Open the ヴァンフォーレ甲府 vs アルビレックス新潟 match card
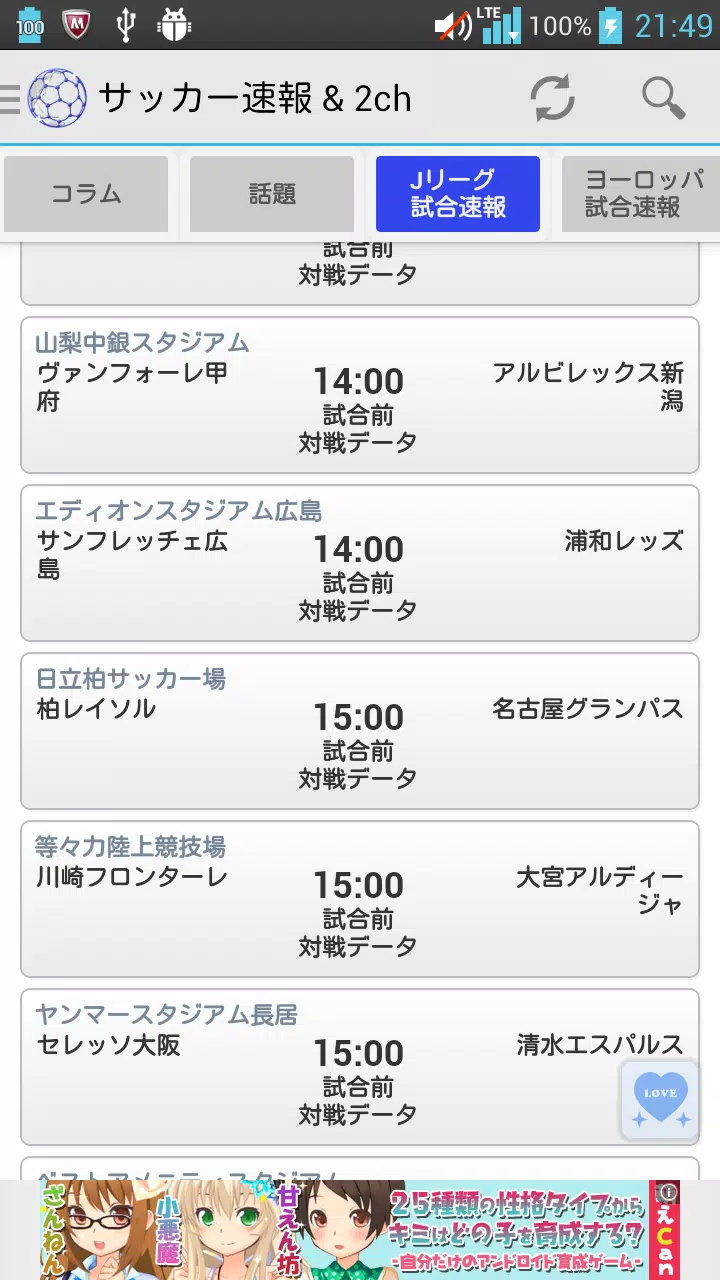The height and width of the screenshot is (1280, 720). coord(360,394)
